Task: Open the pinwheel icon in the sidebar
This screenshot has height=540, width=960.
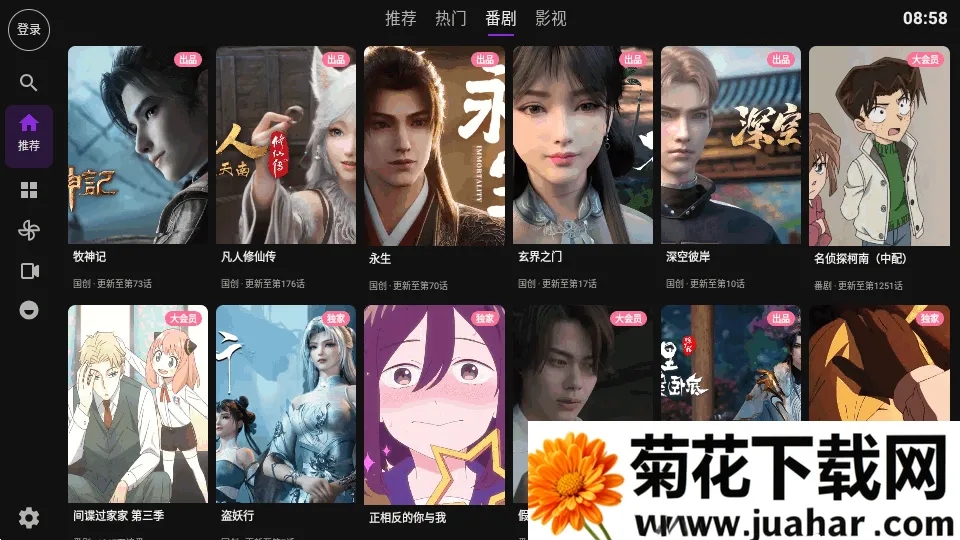Action: tap(29, 231)
